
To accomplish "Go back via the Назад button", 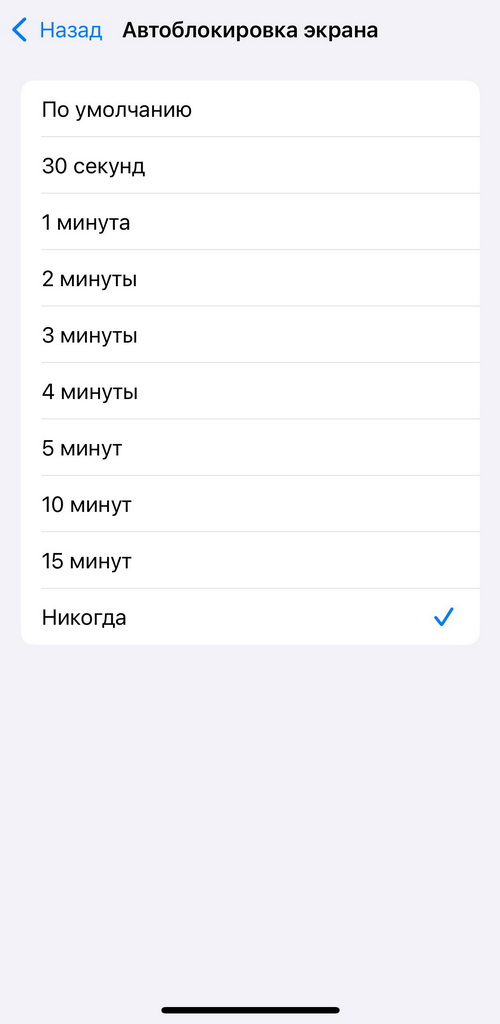I will click(57, 30).
